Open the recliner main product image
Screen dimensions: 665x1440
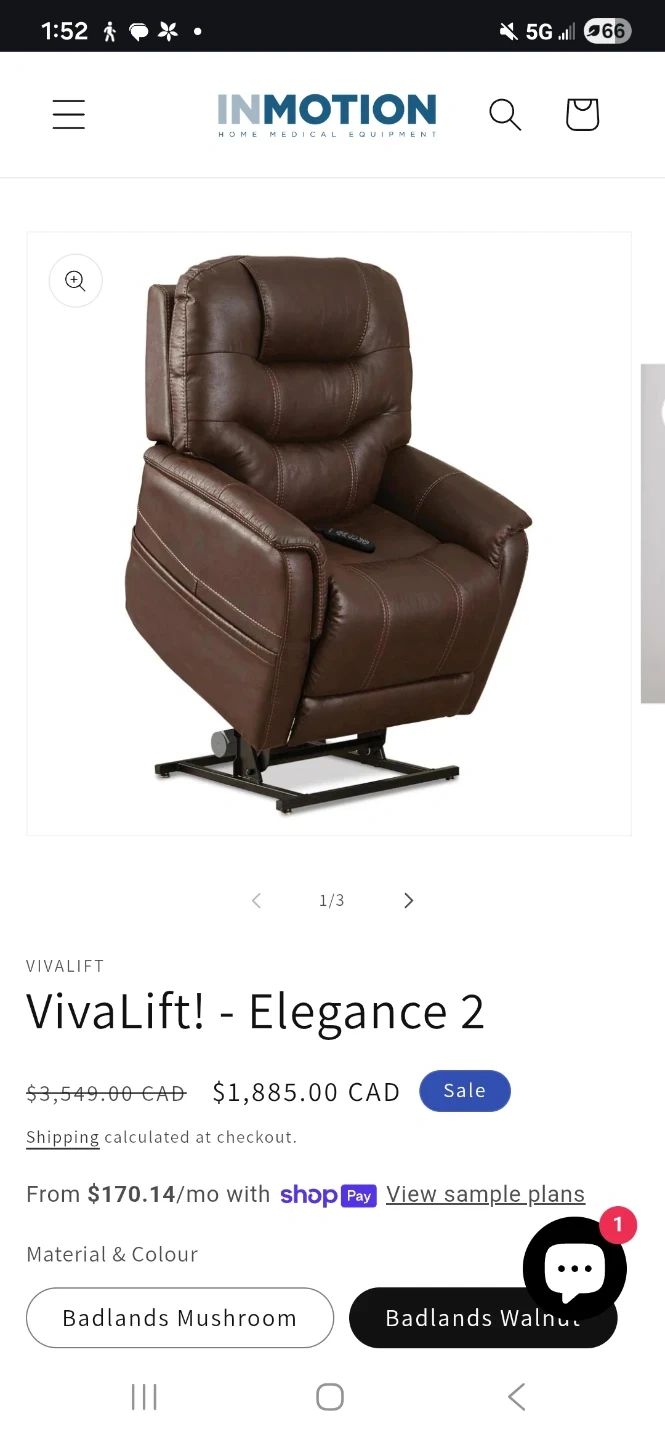(329, 533)
